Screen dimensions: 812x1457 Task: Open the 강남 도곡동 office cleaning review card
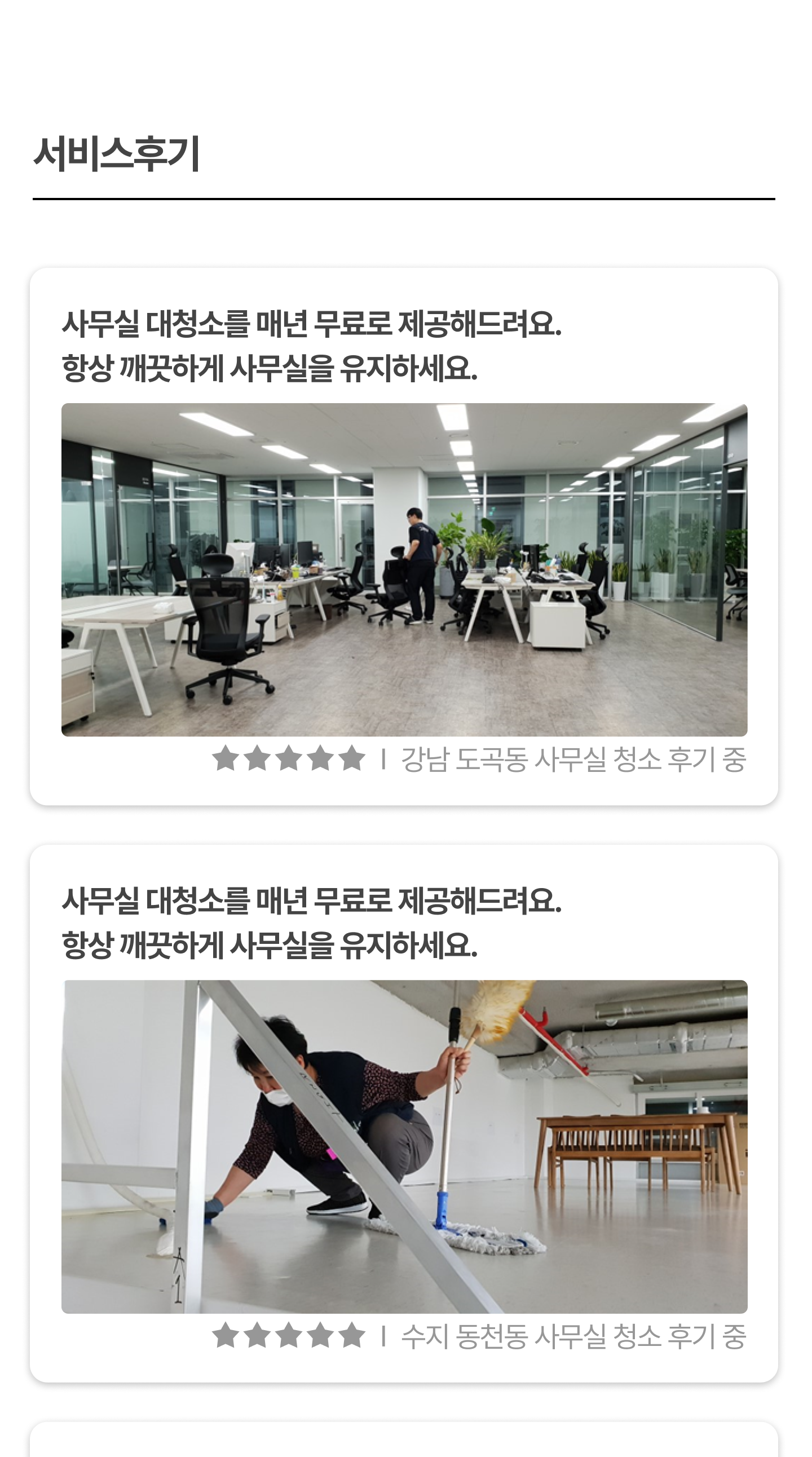point(404,536)
